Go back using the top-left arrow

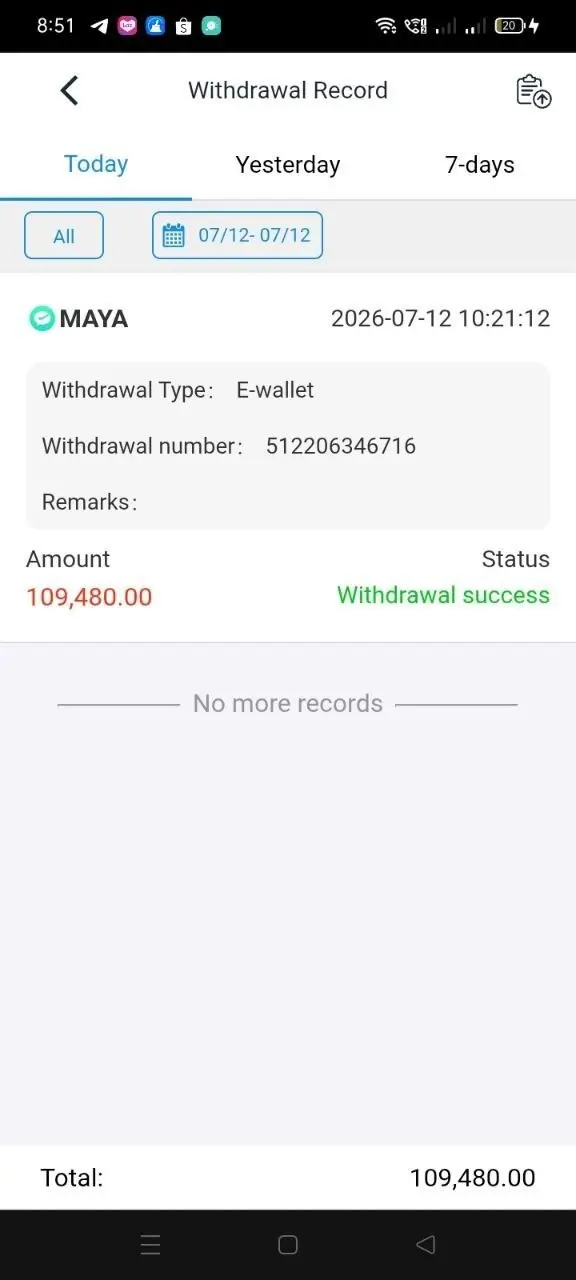(x=69, y=90)
